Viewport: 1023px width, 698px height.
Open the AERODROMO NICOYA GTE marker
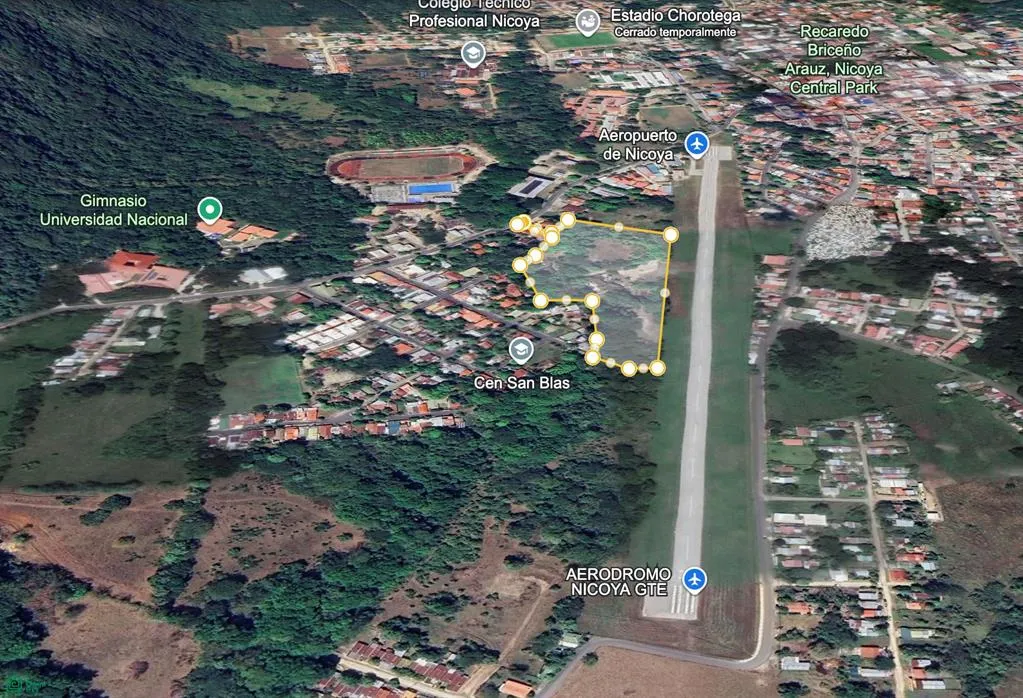694,579
